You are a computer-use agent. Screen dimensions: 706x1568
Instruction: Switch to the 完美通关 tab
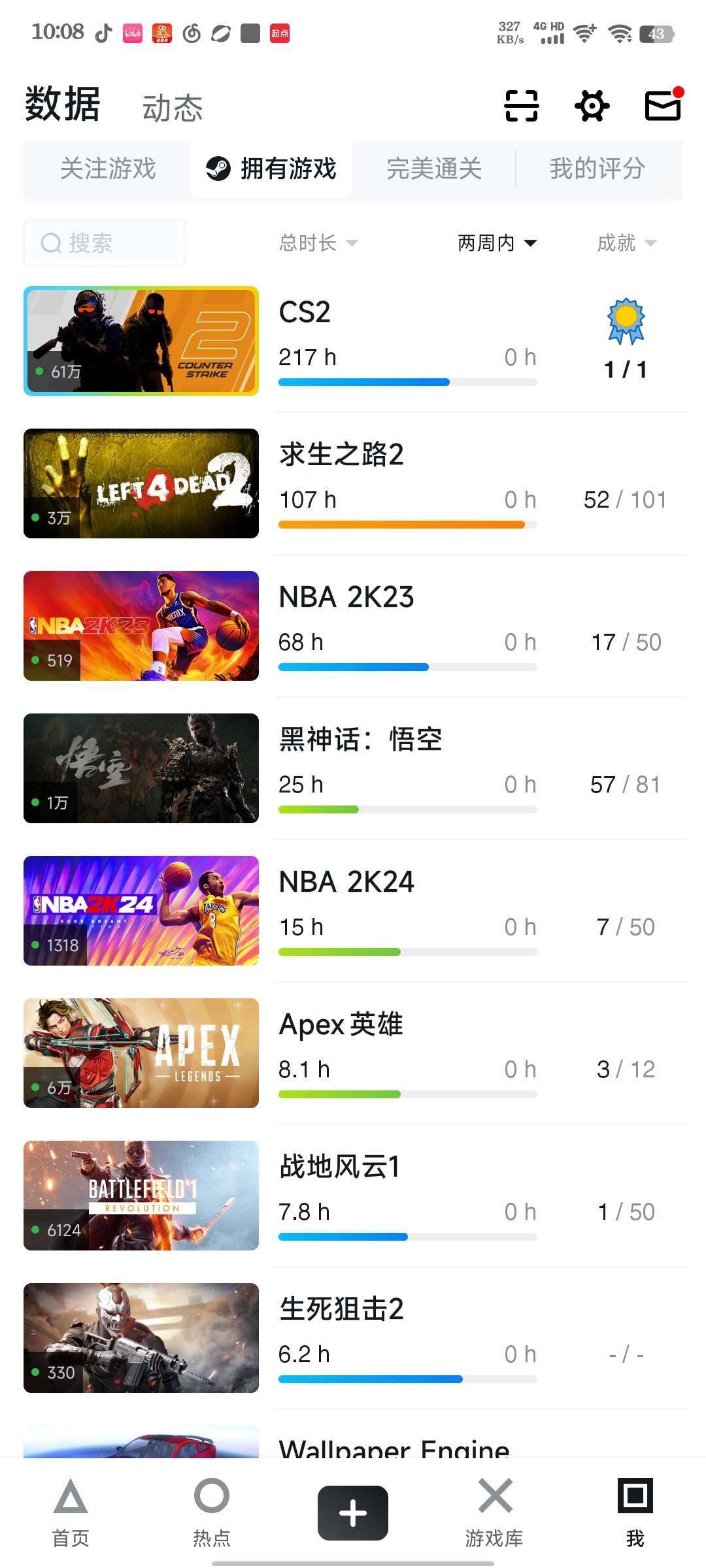pos(433,169)
